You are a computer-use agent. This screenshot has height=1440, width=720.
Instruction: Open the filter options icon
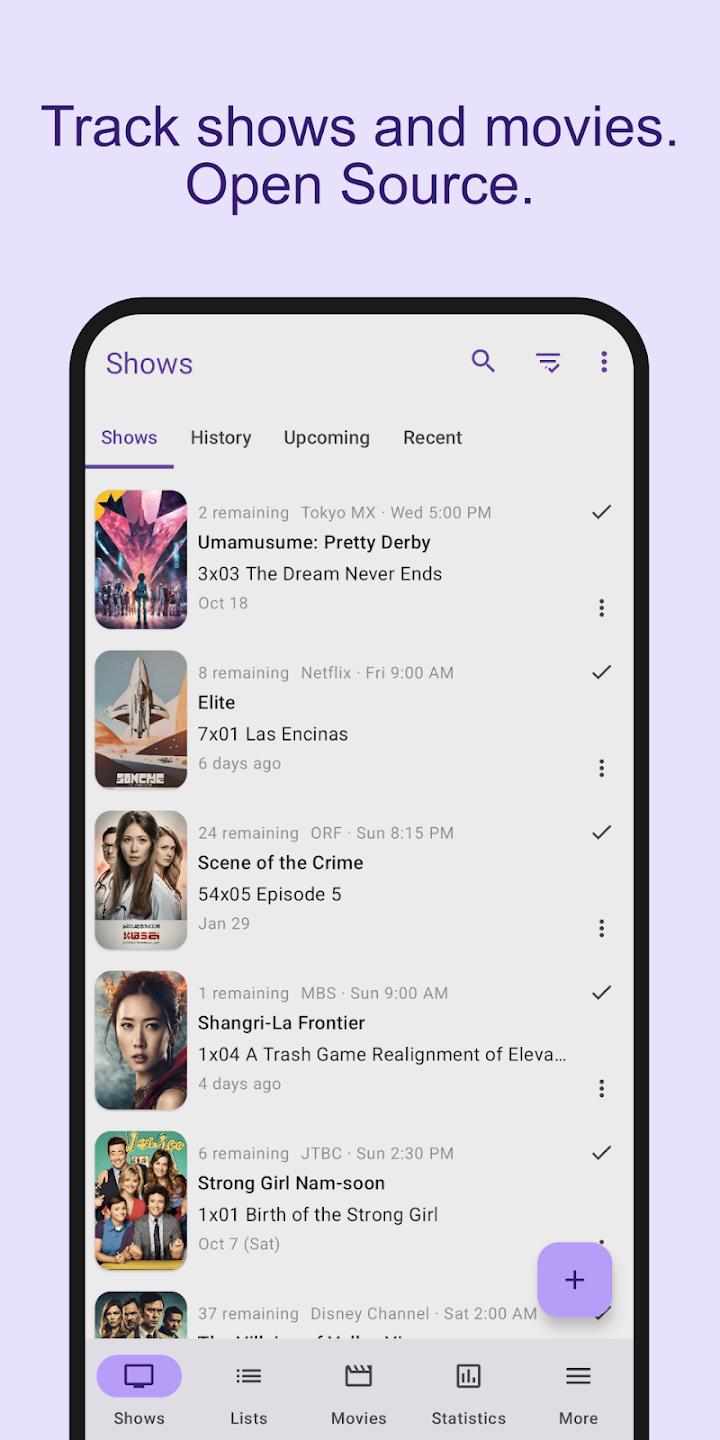548,362
